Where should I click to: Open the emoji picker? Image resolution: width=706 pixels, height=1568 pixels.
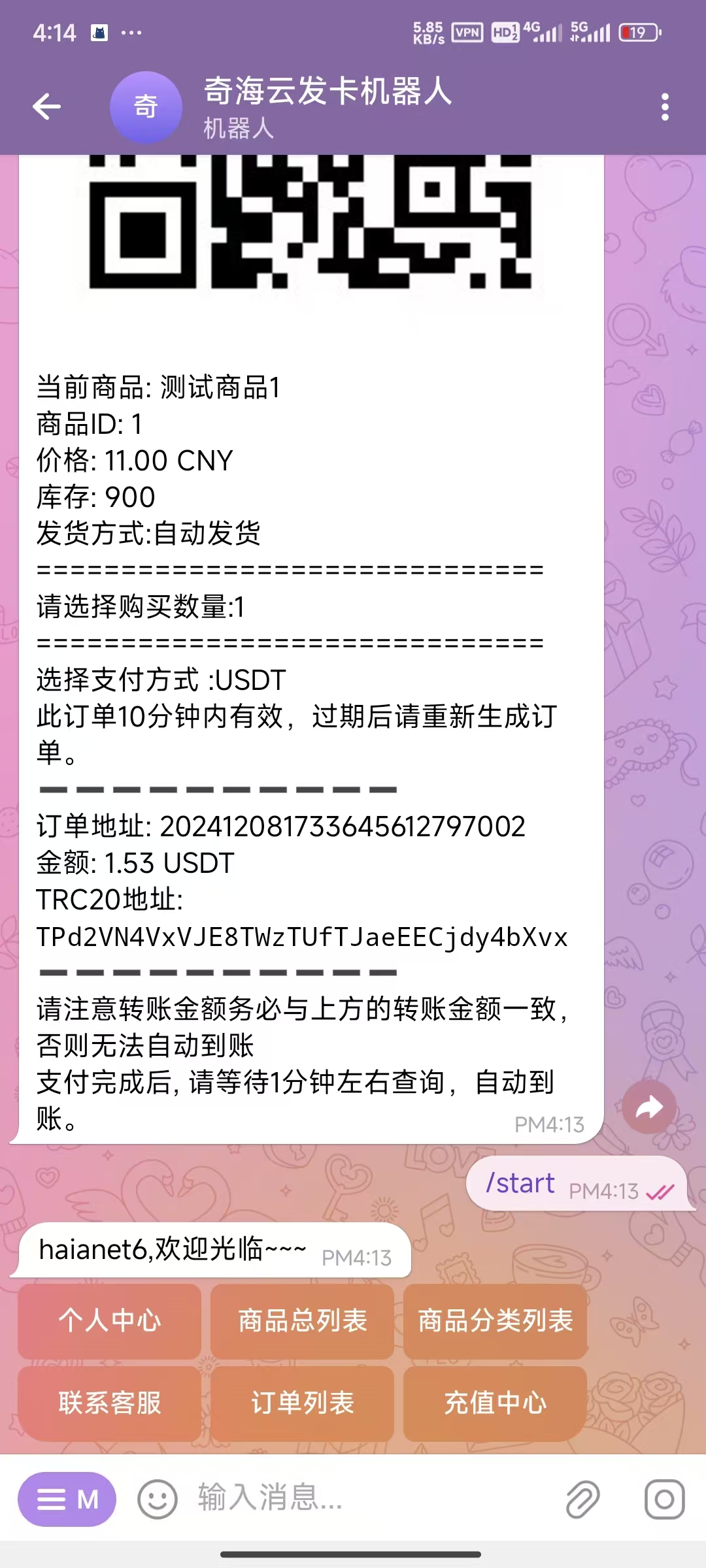coord(157,1499)
